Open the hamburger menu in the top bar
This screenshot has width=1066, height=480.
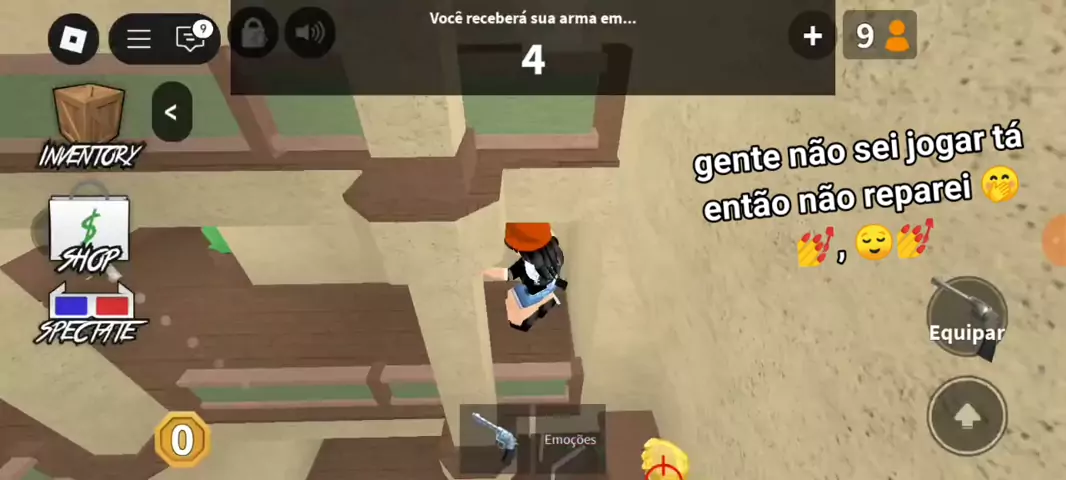pyautogui.click(x=139, y=39)
